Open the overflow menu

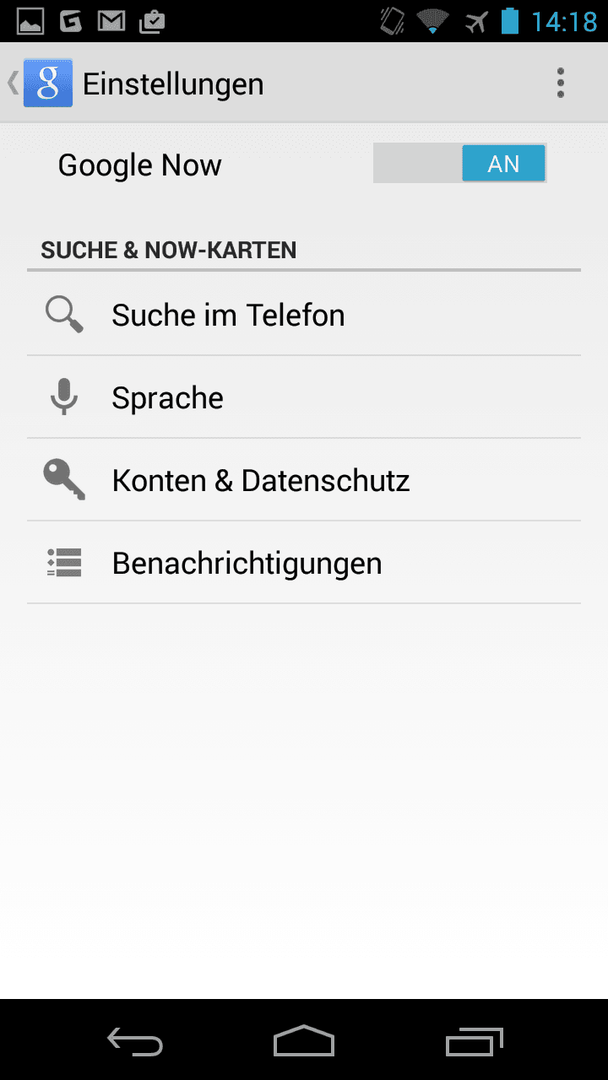560,83
